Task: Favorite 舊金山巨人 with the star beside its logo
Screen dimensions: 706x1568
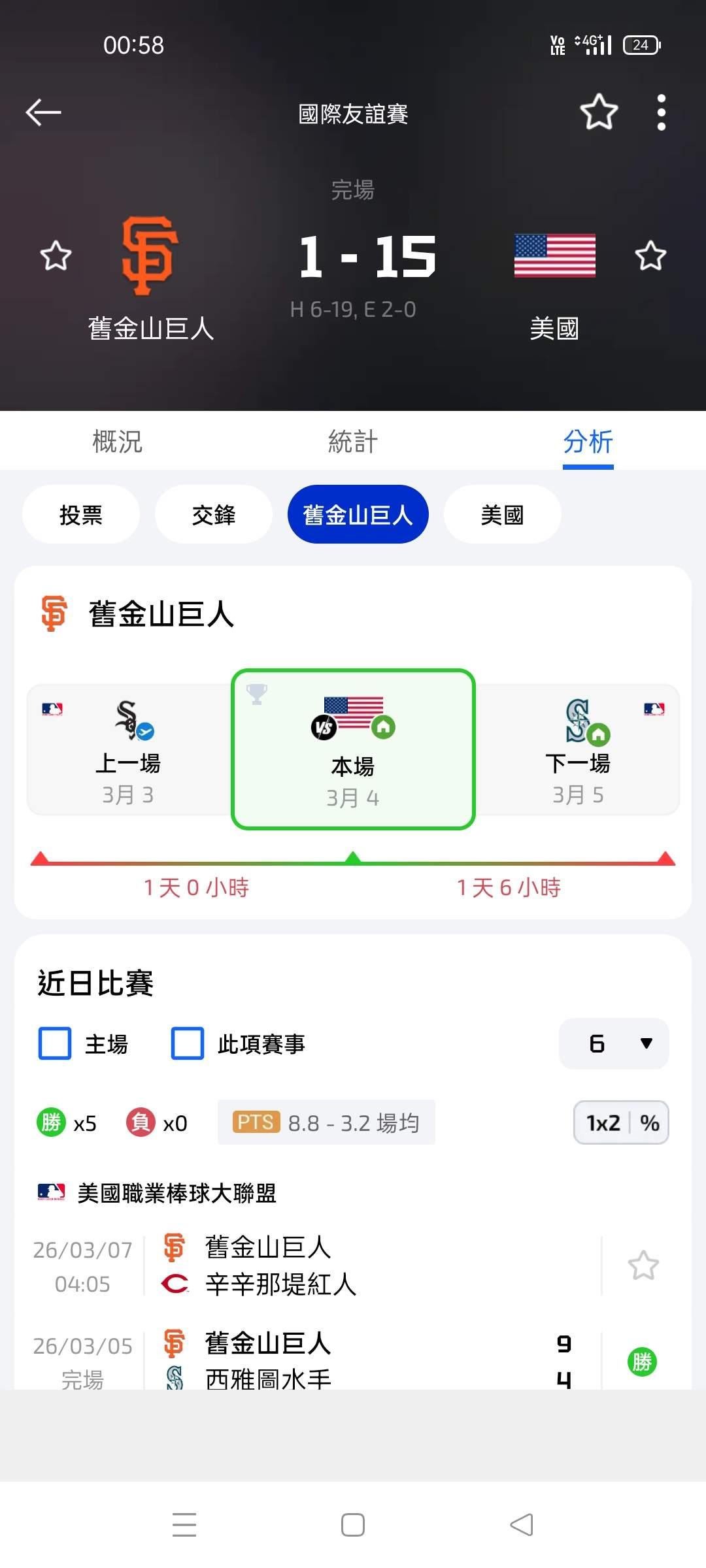Action: (56, 255)
